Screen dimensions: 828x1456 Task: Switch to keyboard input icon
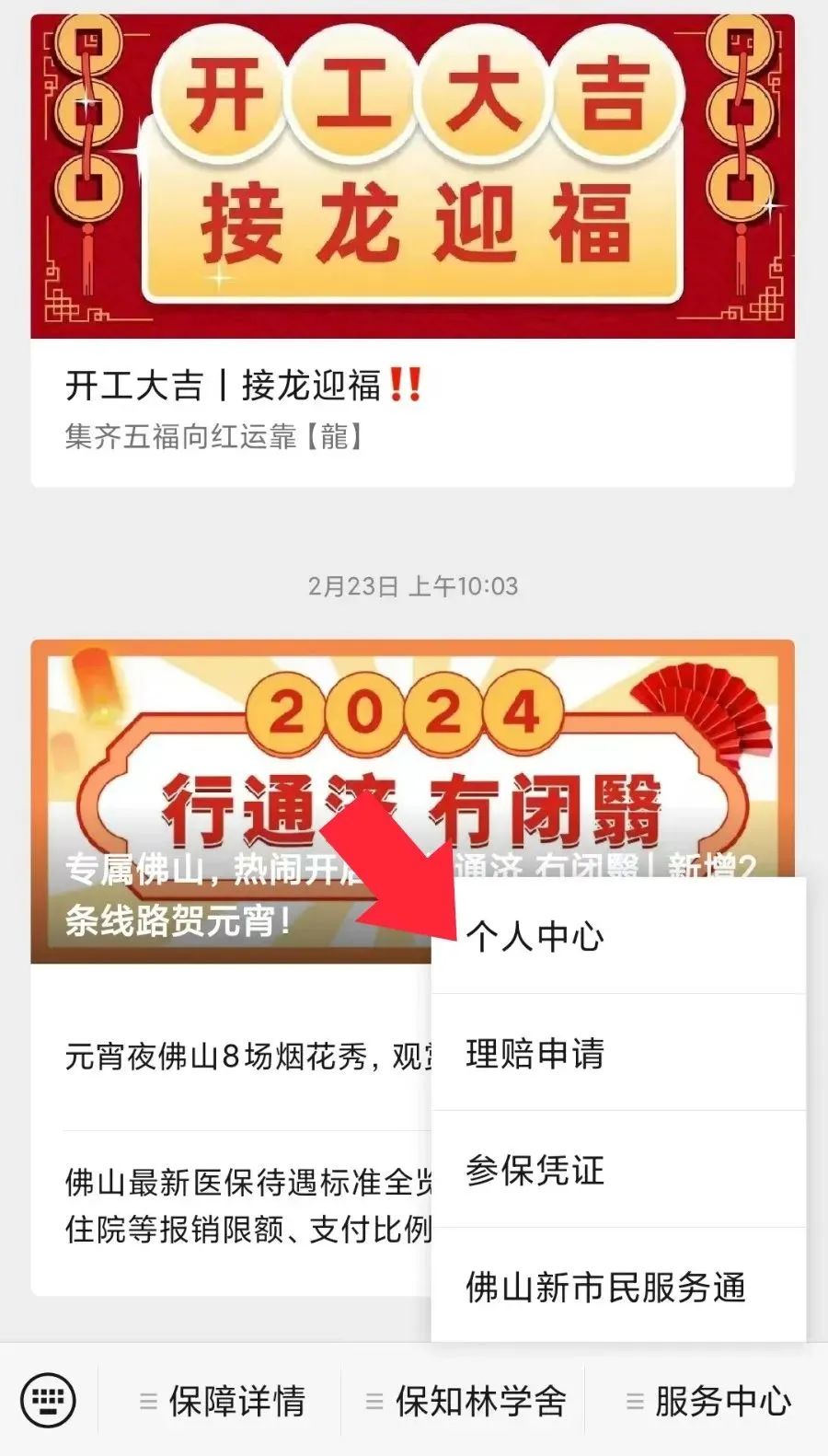48,1401
